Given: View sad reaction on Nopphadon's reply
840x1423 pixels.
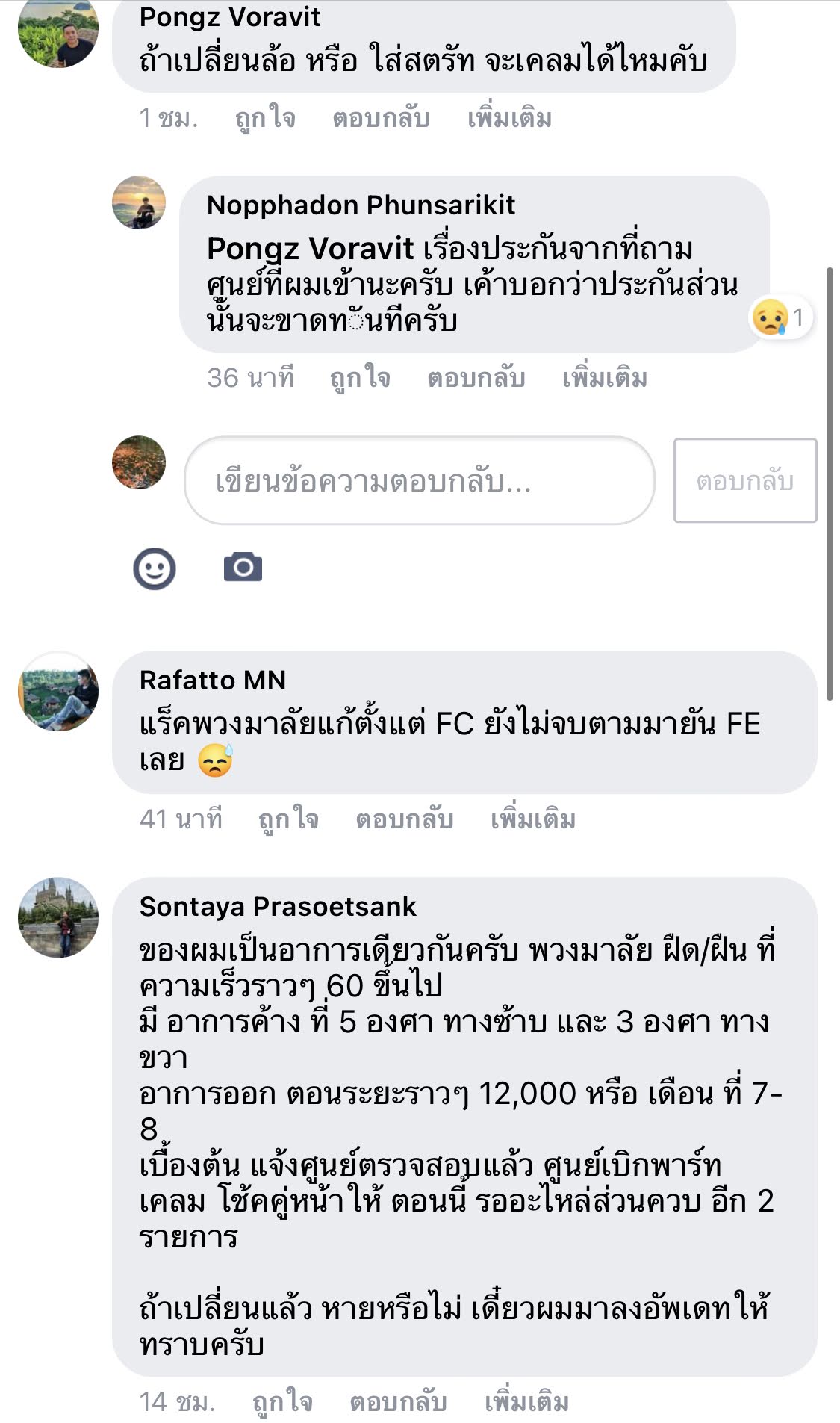Looking at the screenshot, I should click(780, 317).
